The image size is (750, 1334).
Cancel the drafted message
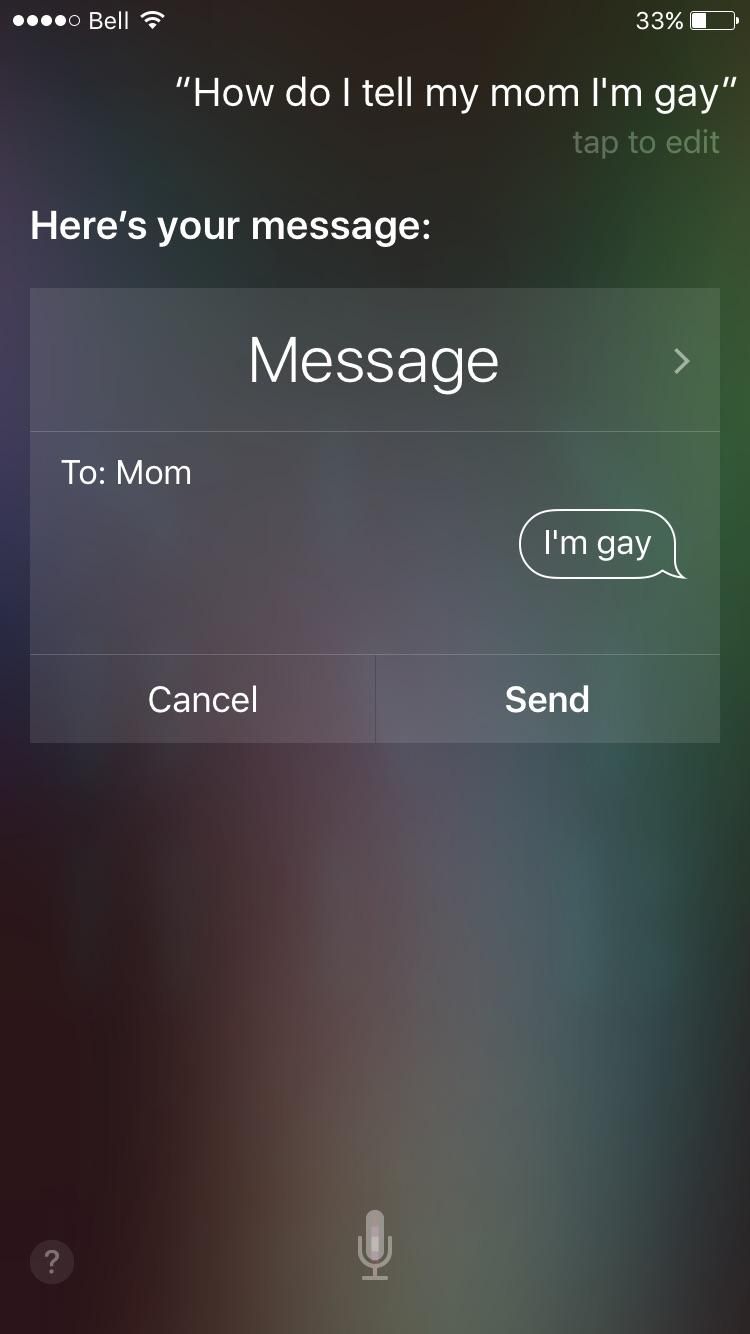point(203,699)
